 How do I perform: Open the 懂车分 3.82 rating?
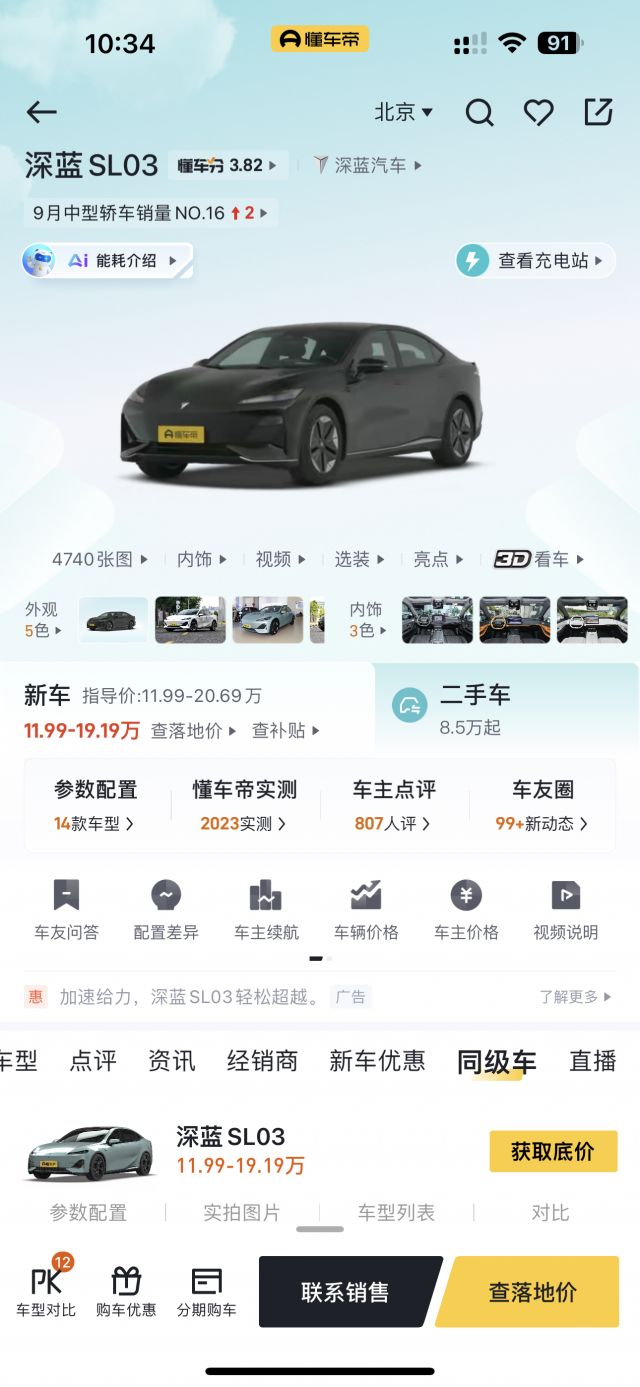pos(227,165)
